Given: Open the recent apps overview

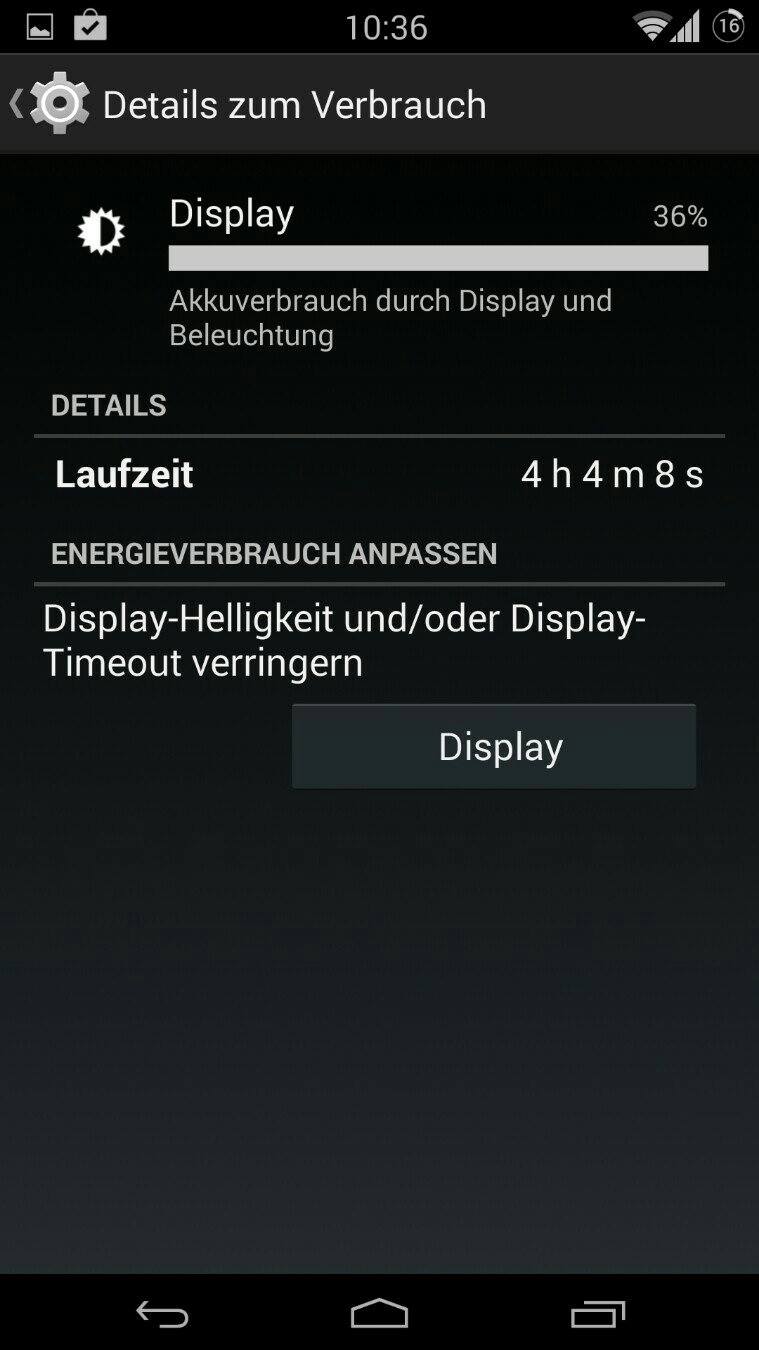Looking at the screenshot, I should coord(597,1313).
